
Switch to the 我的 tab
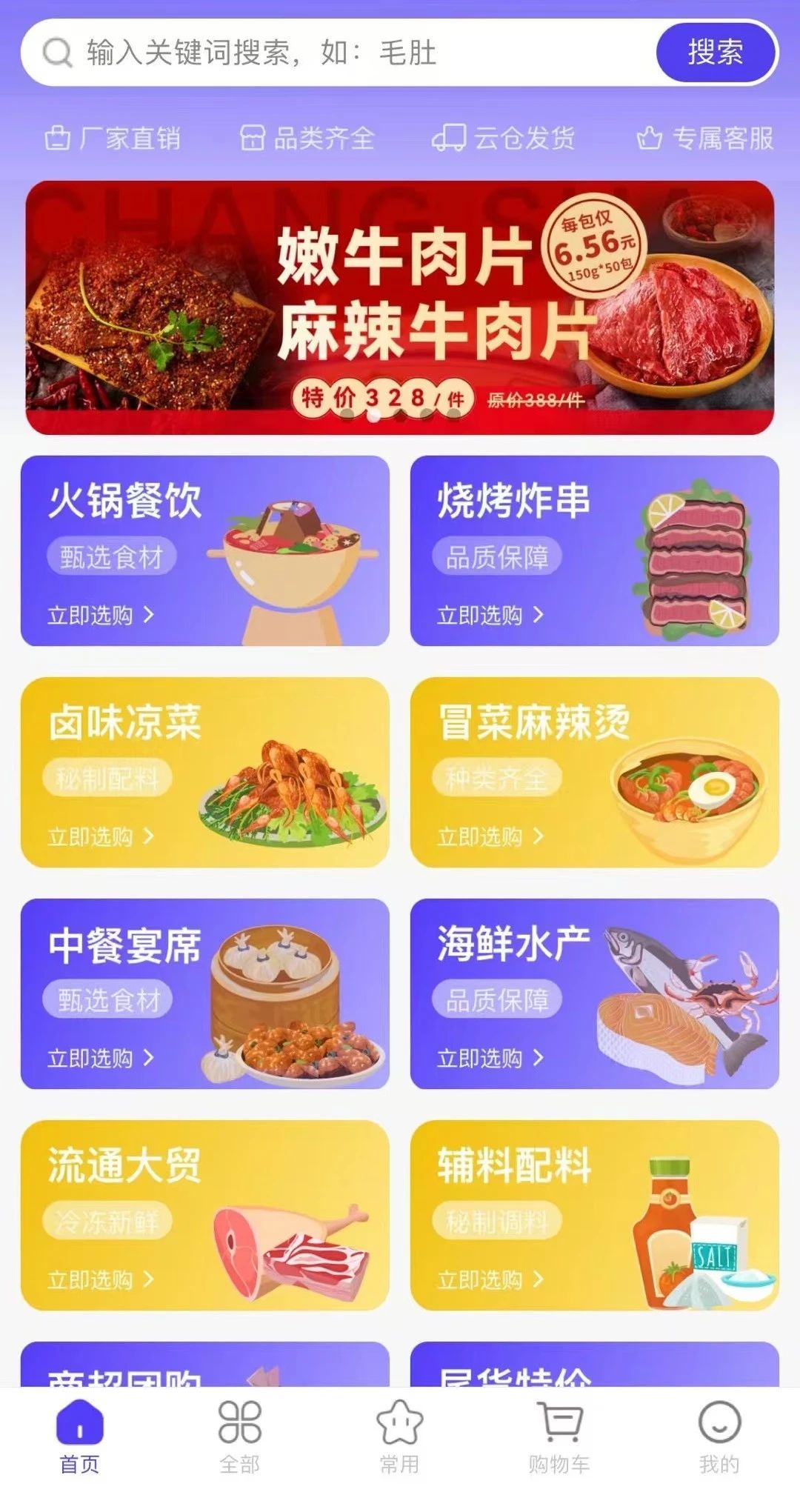click(x=719, y=1437)
